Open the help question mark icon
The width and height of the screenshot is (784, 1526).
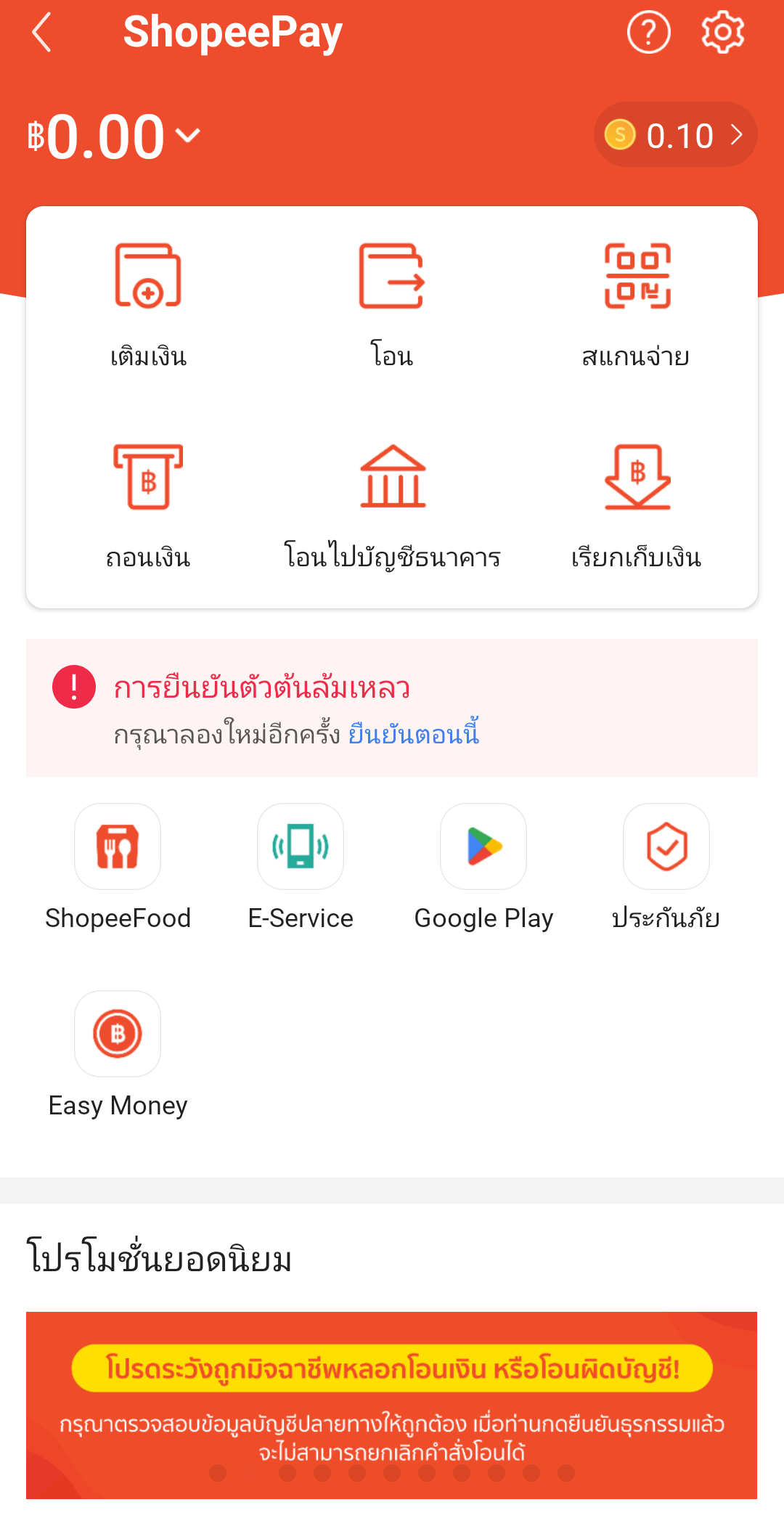click(648, 33)
